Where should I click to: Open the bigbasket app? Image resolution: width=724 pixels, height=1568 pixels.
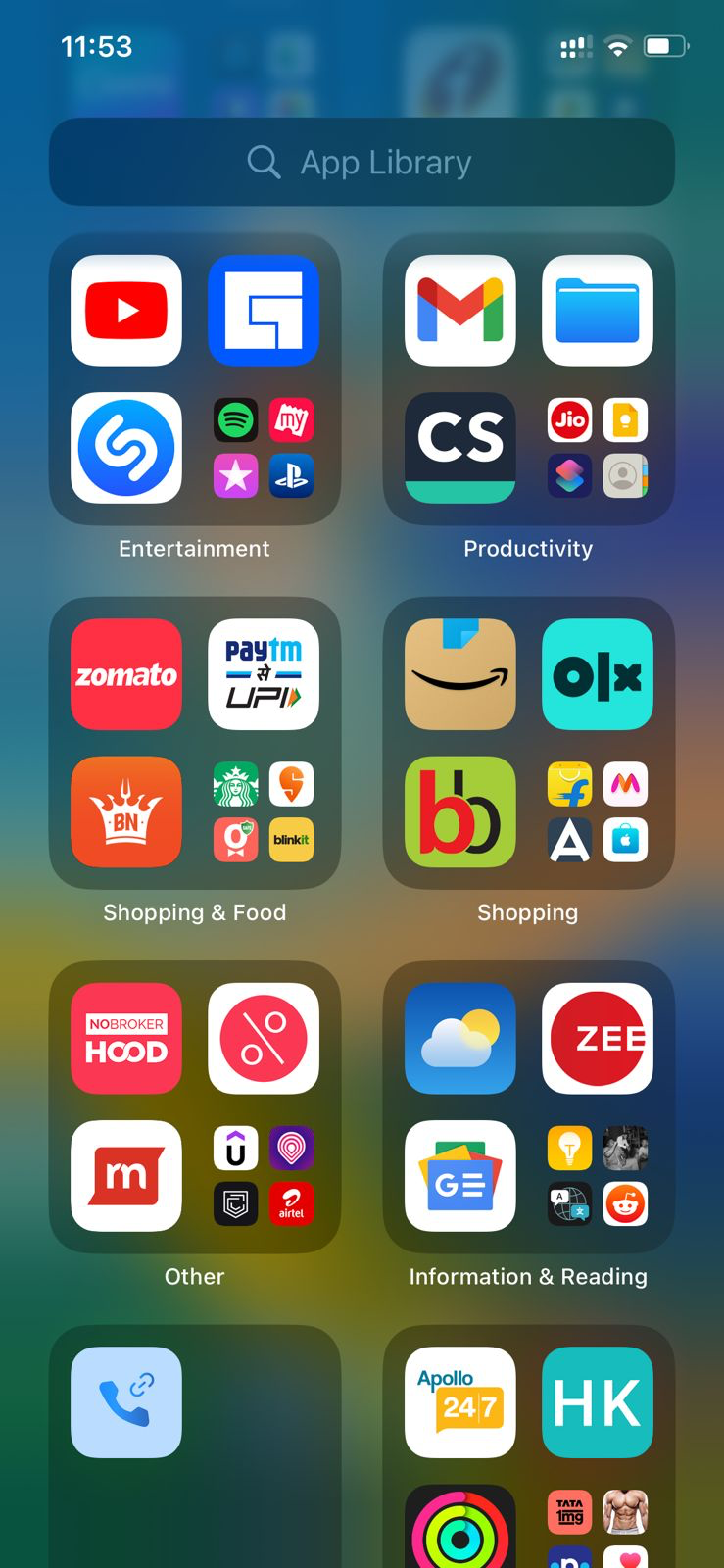click(x=460, y=811)
